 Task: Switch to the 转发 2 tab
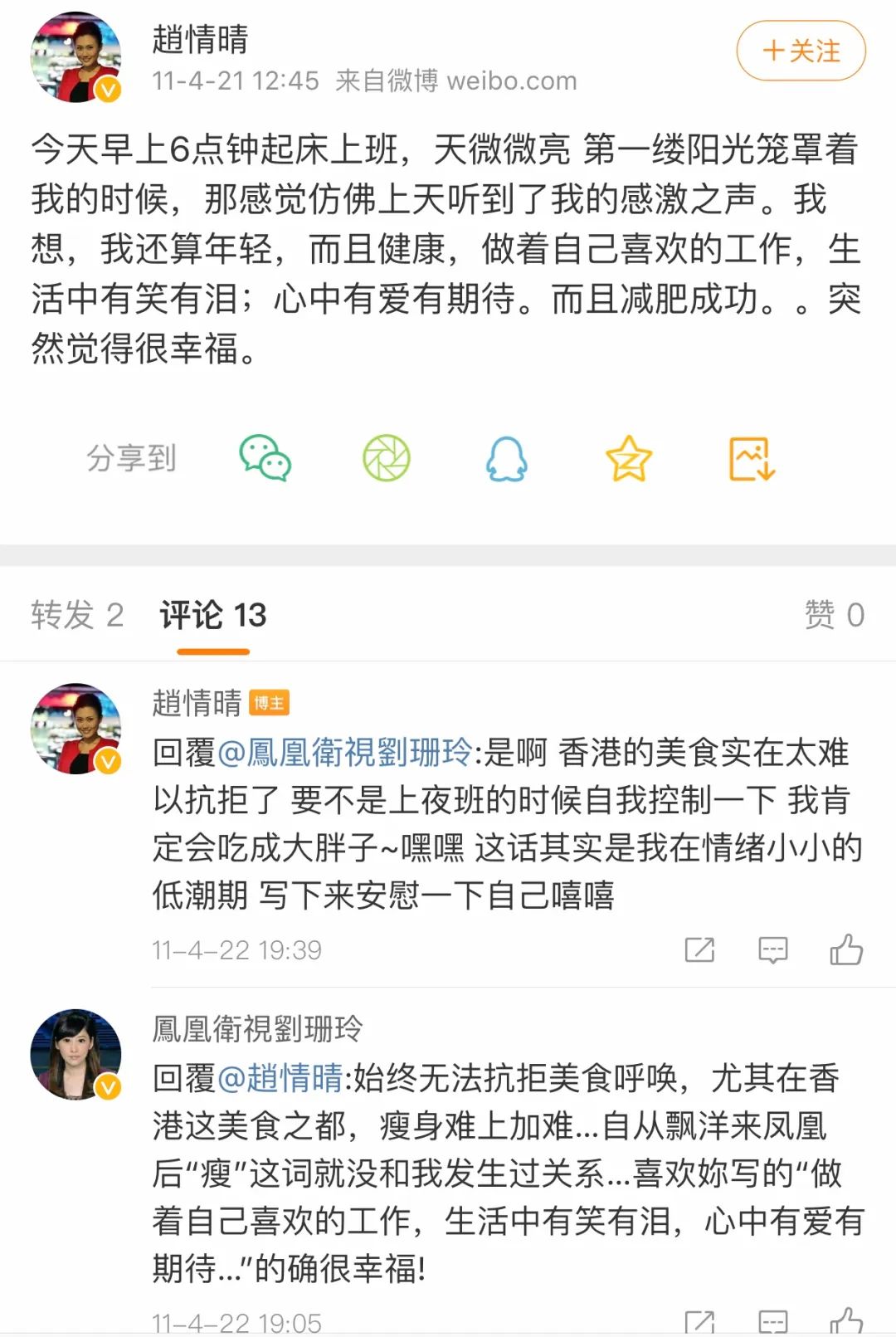[x=76, y=615]
